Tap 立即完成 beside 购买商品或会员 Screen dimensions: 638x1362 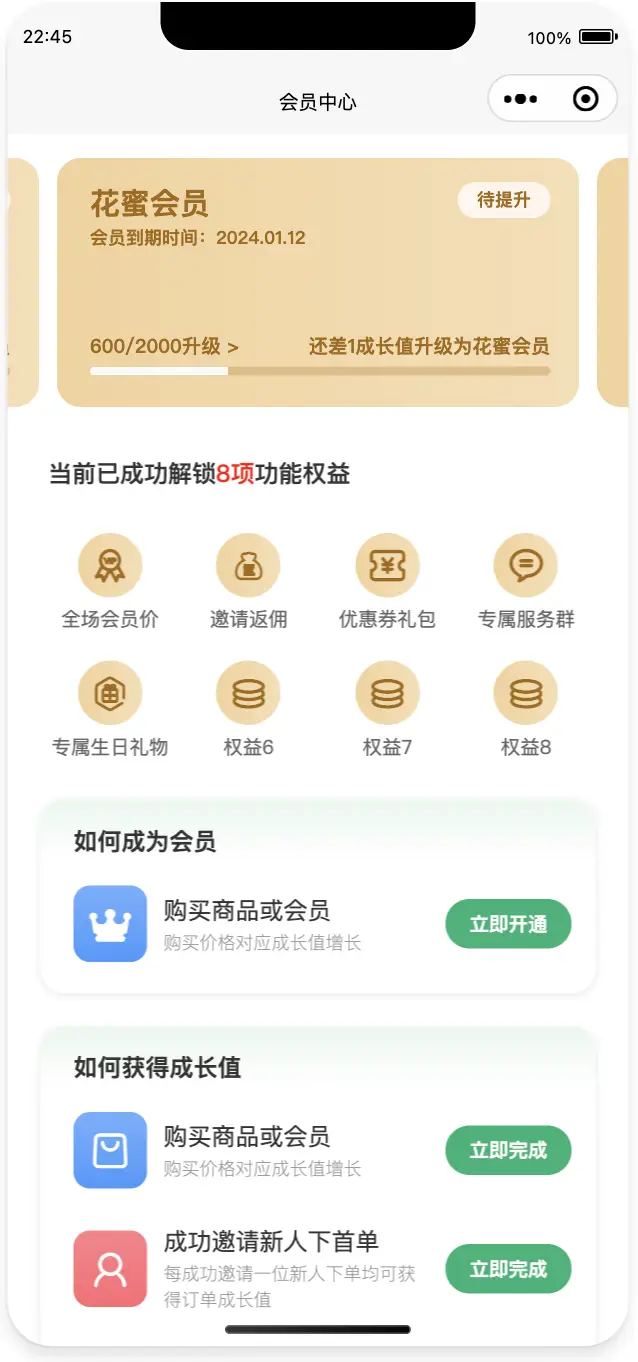[x=508, y=1150]
